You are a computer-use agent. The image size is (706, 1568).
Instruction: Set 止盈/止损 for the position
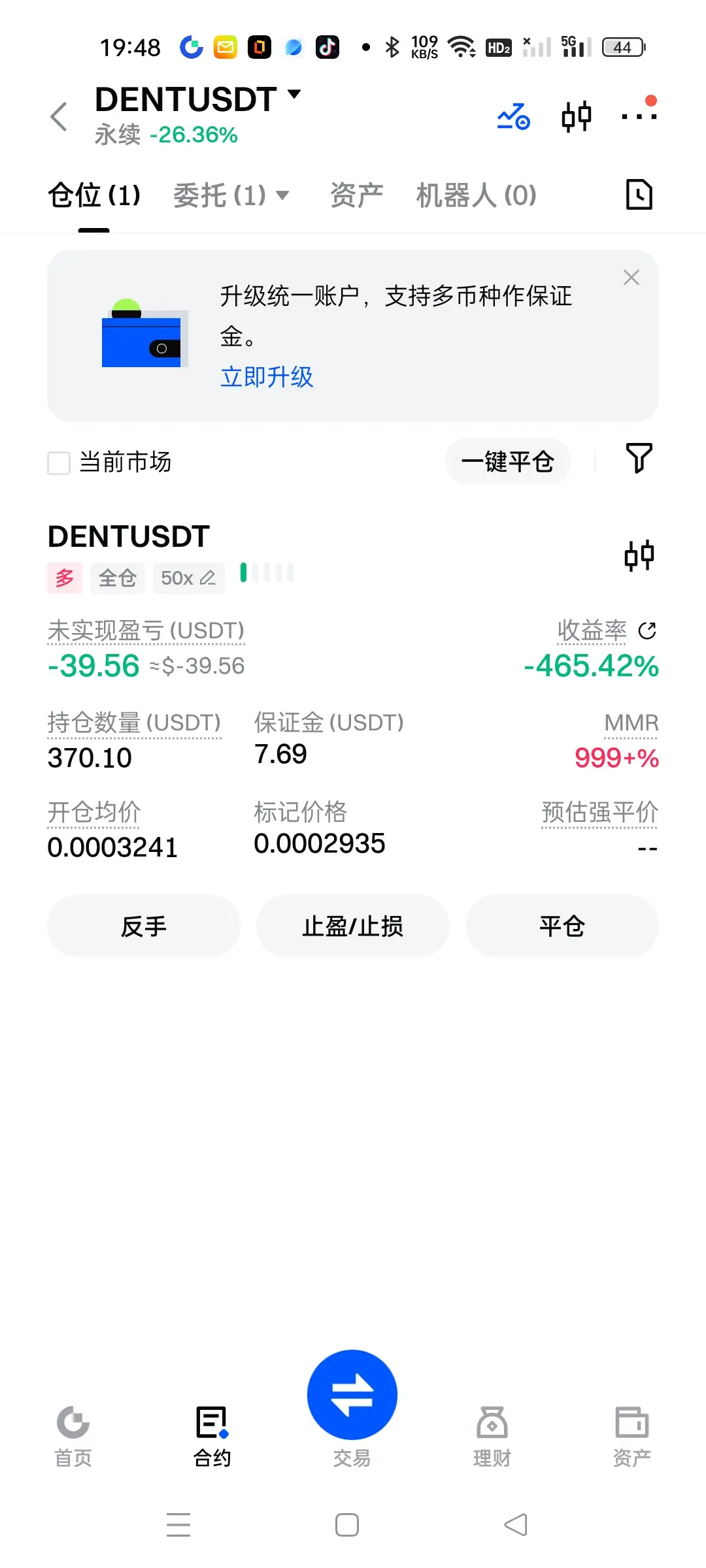point(353,926)
